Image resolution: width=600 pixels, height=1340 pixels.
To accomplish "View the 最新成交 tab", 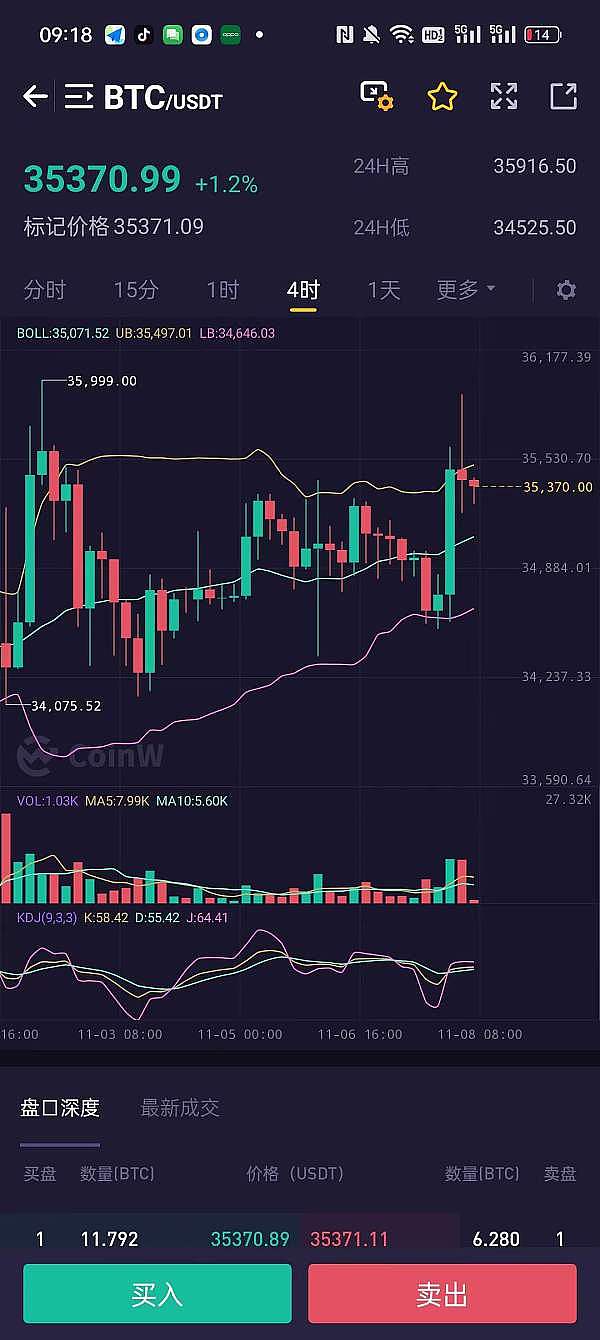I will click(x=180, y=1108).
